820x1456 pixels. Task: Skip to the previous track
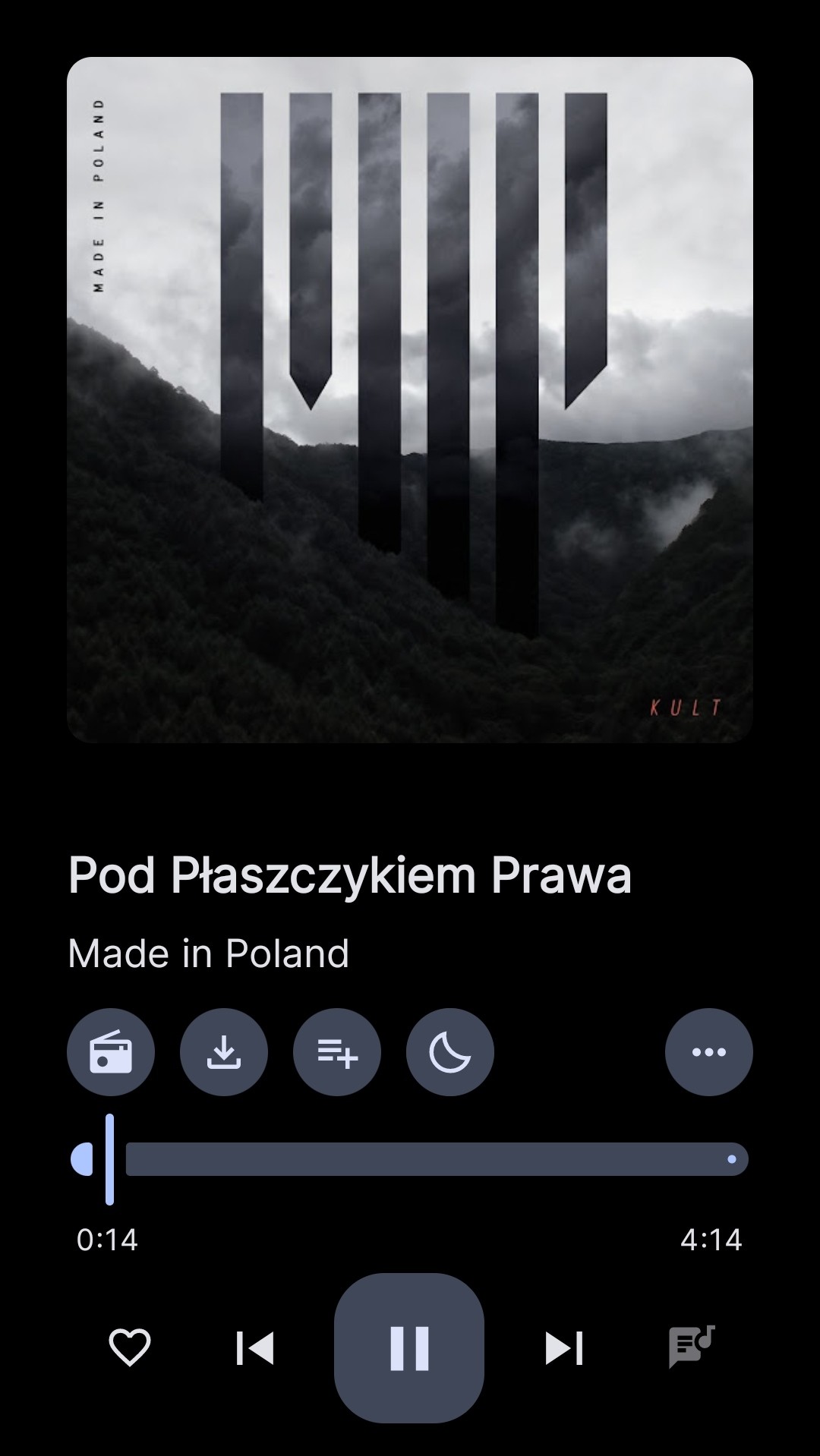pyautogui.click(x=255, y=1348)
